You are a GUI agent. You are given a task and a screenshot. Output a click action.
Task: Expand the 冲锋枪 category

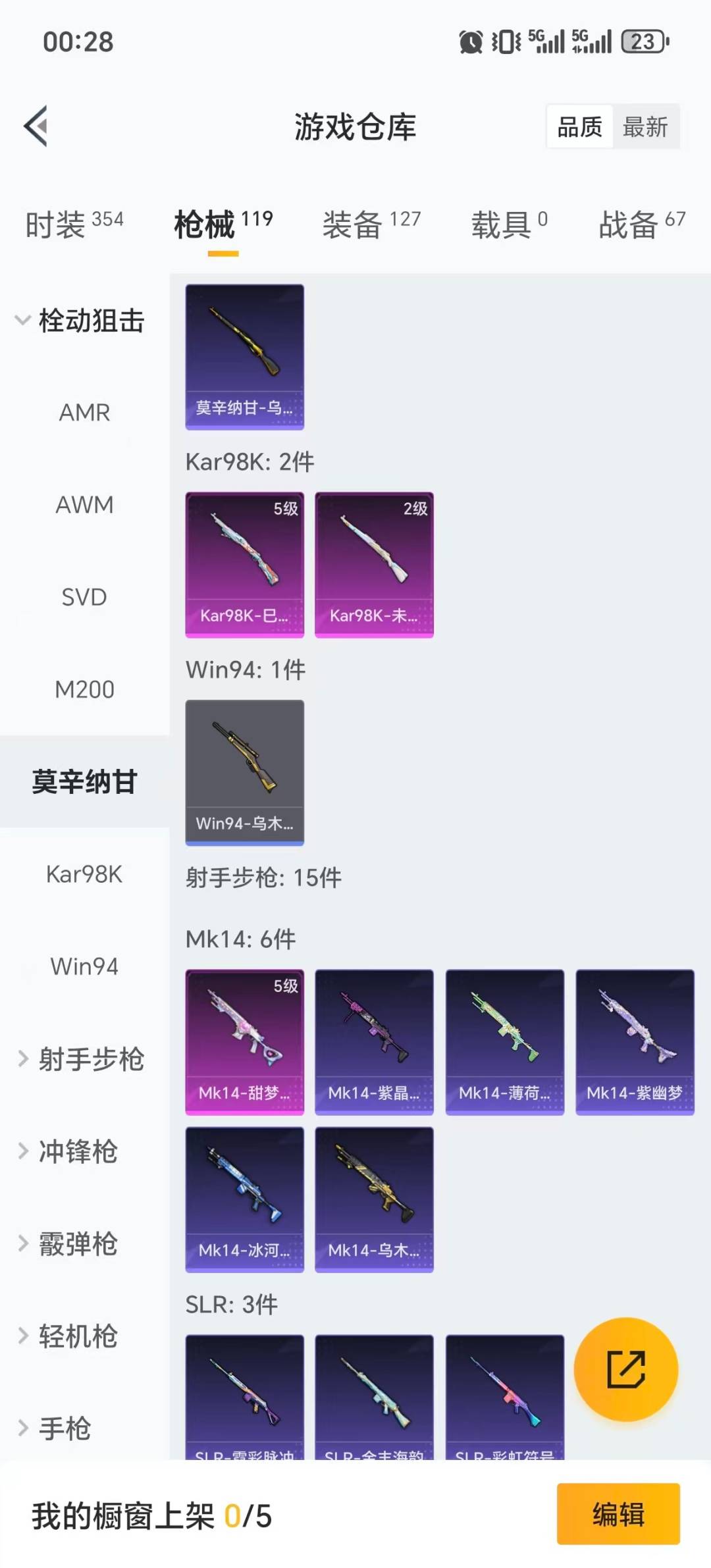(x=80, y=1152)
